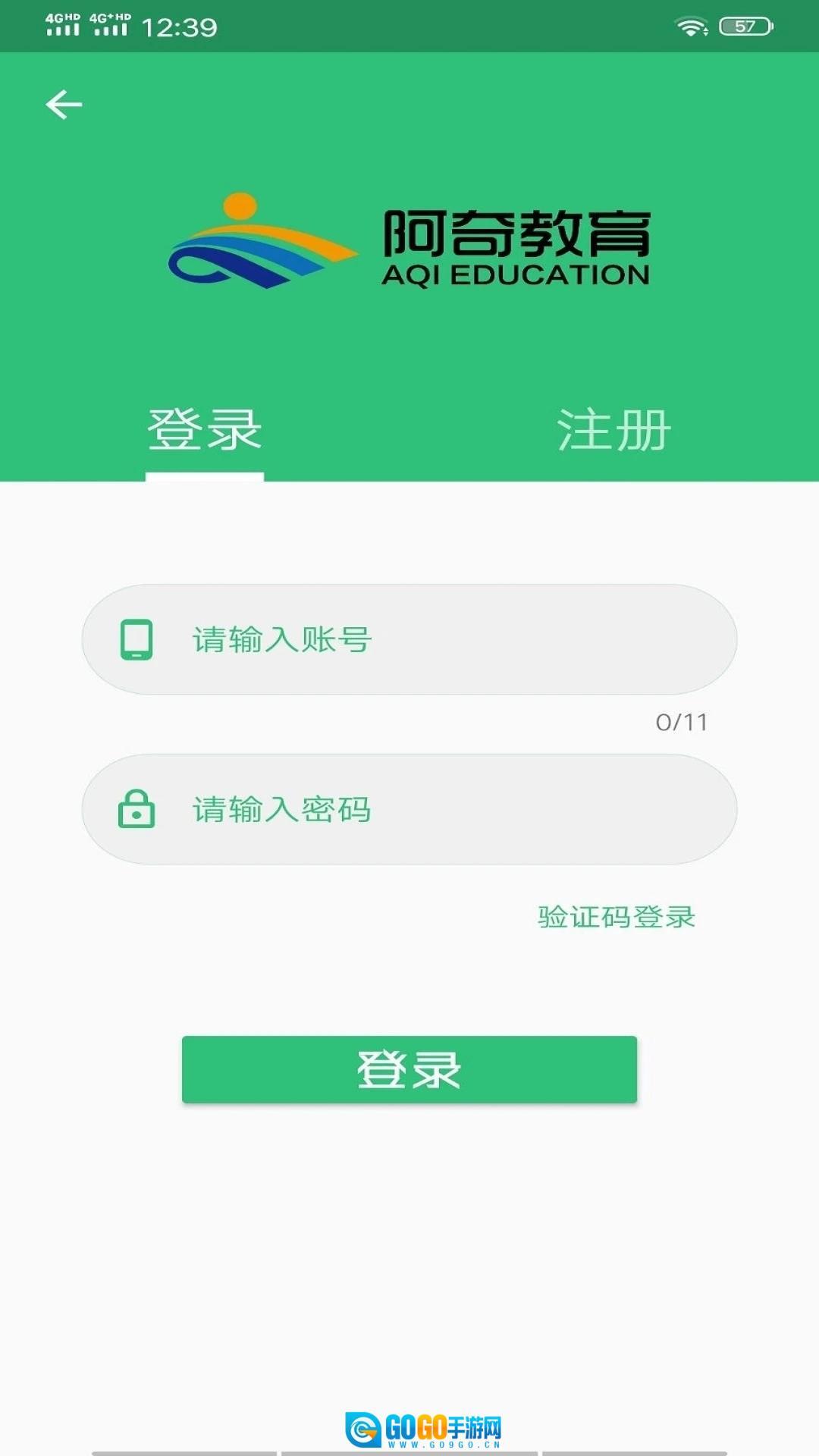
Task: Tap the green 登录 button
Action: tap(409, 1069)
